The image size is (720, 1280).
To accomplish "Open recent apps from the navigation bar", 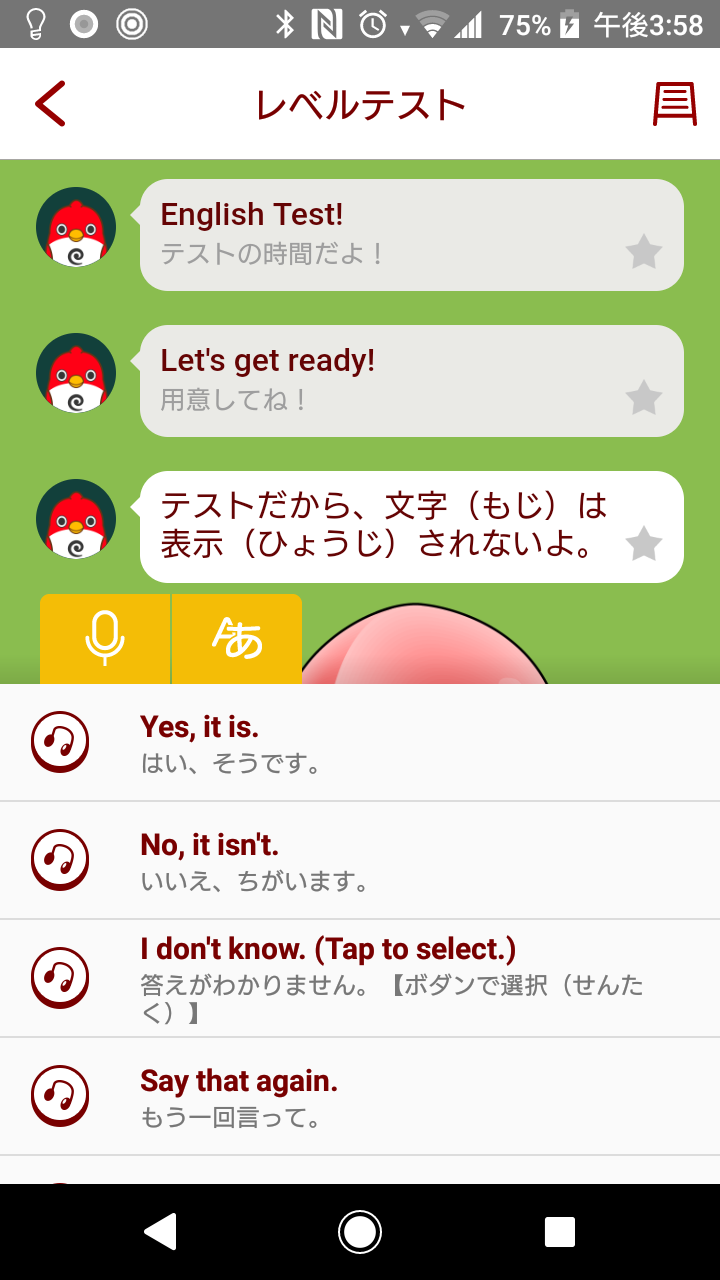I will tap(560, 1231).
